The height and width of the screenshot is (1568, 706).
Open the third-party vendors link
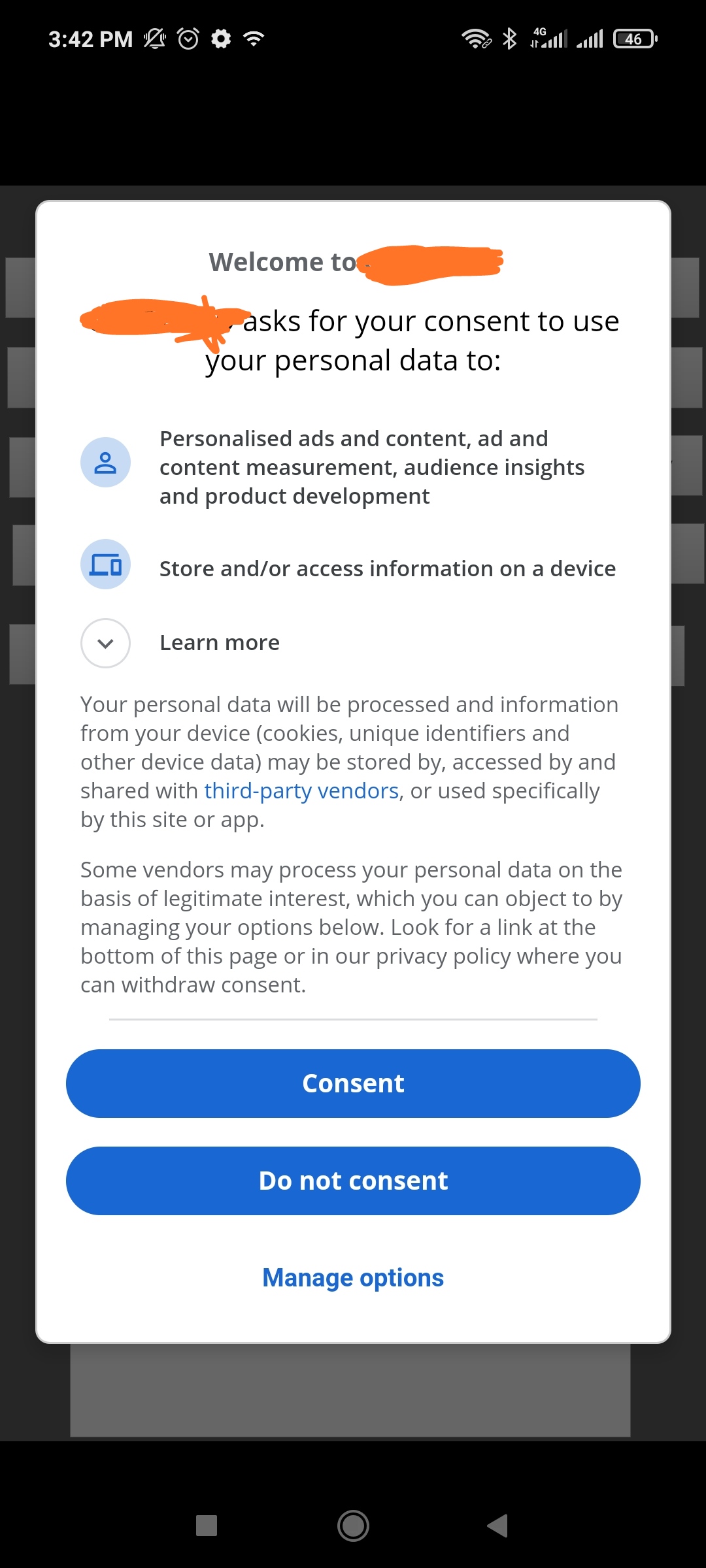pyautogui.click(x=301, y=791)
